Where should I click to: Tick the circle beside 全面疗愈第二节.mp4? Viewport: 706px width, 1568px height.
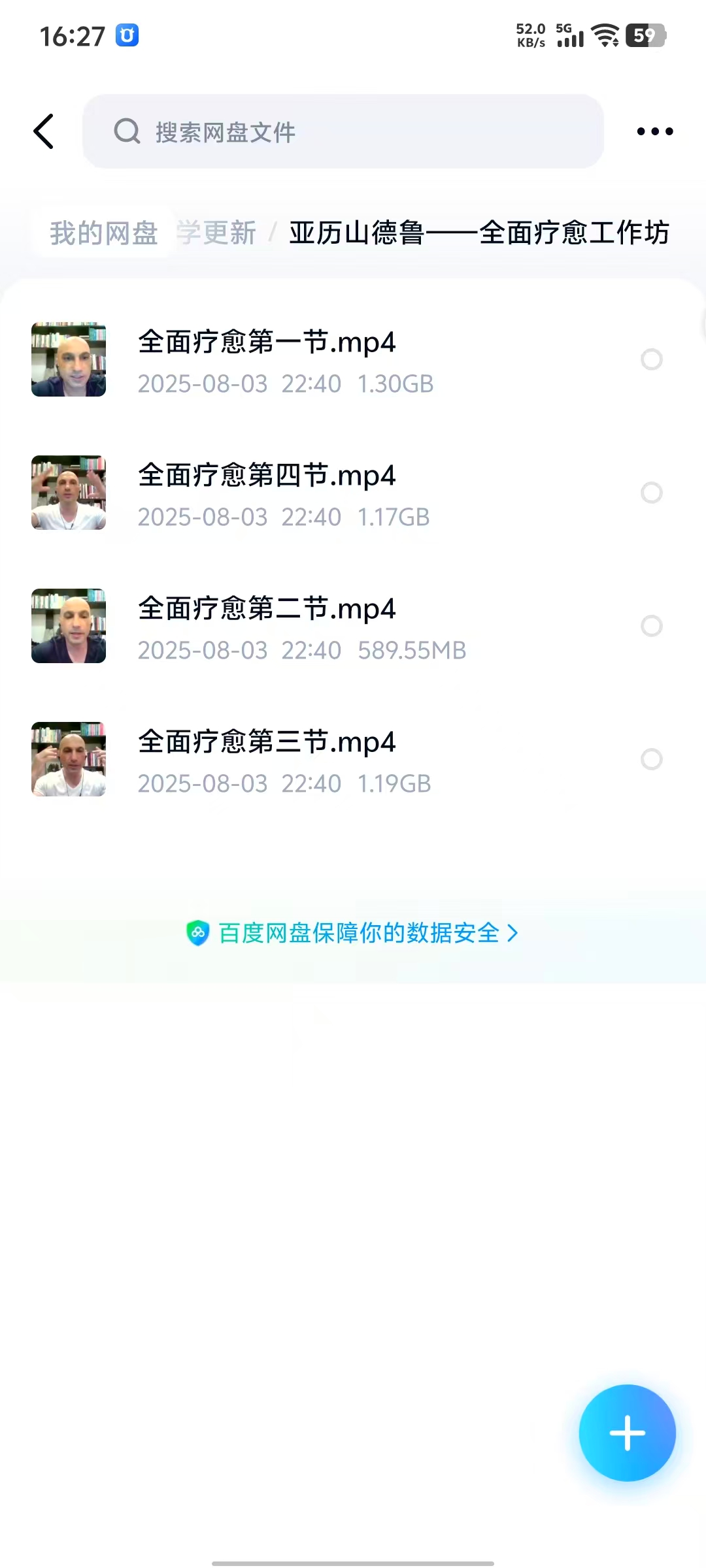click(651, 626)
